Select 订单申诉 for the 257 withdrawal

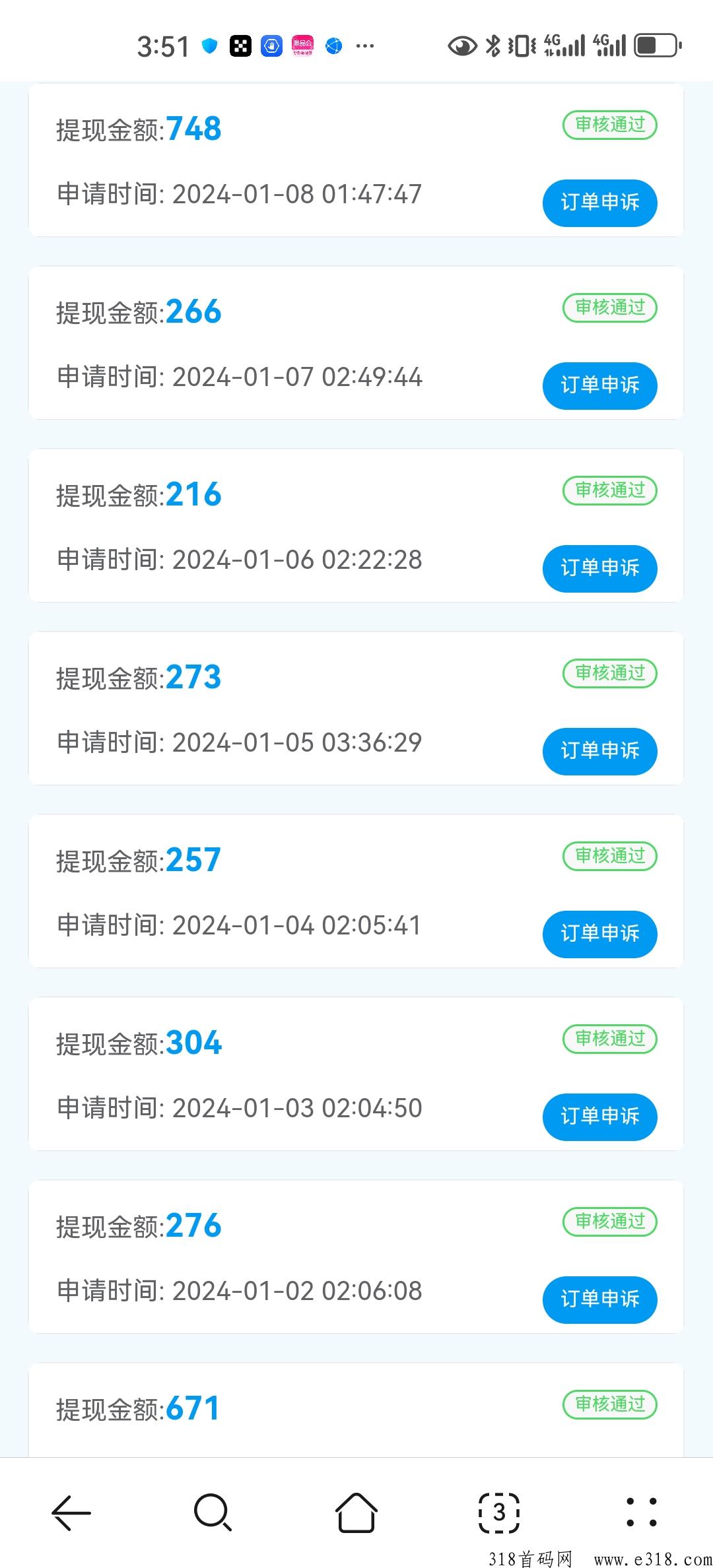(x=599, y=934)
